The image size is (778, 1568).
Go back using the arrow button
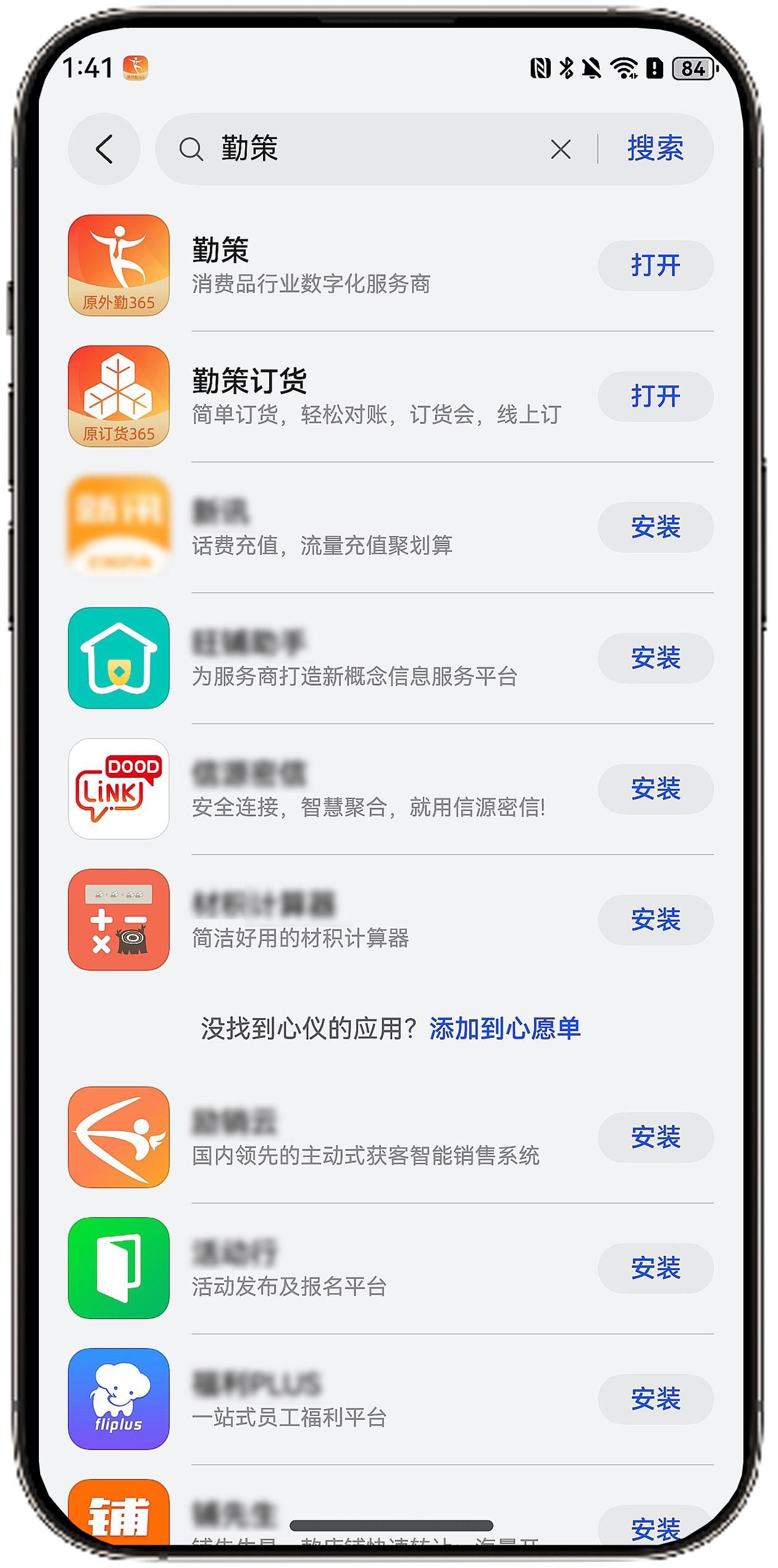[104, 149]
